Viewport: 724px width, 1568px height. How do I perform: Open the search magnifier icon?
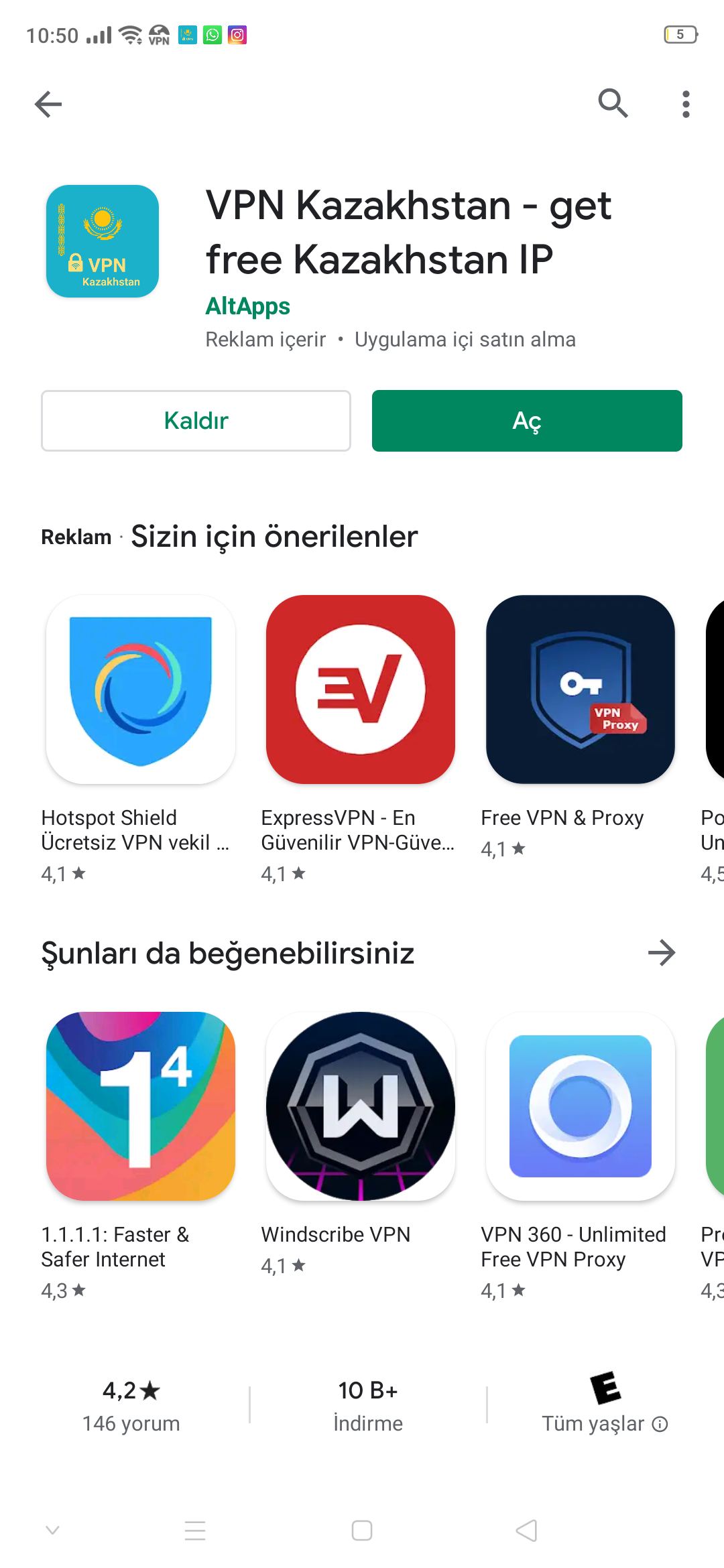click(x=613, y=103)
